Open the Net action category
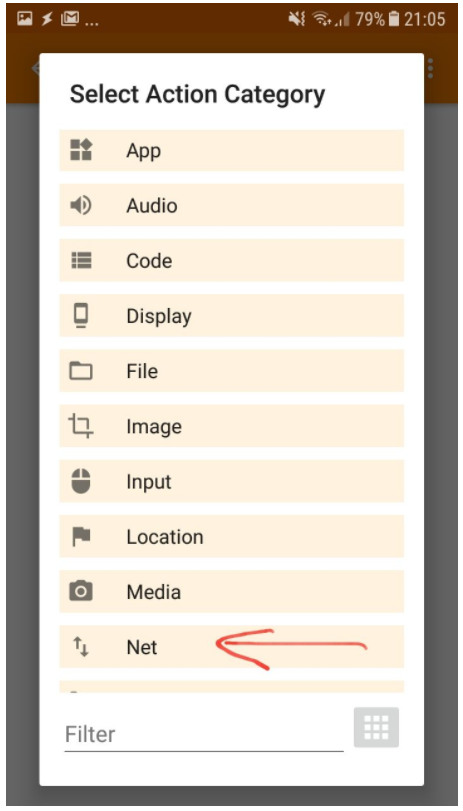 coord(231,647)
